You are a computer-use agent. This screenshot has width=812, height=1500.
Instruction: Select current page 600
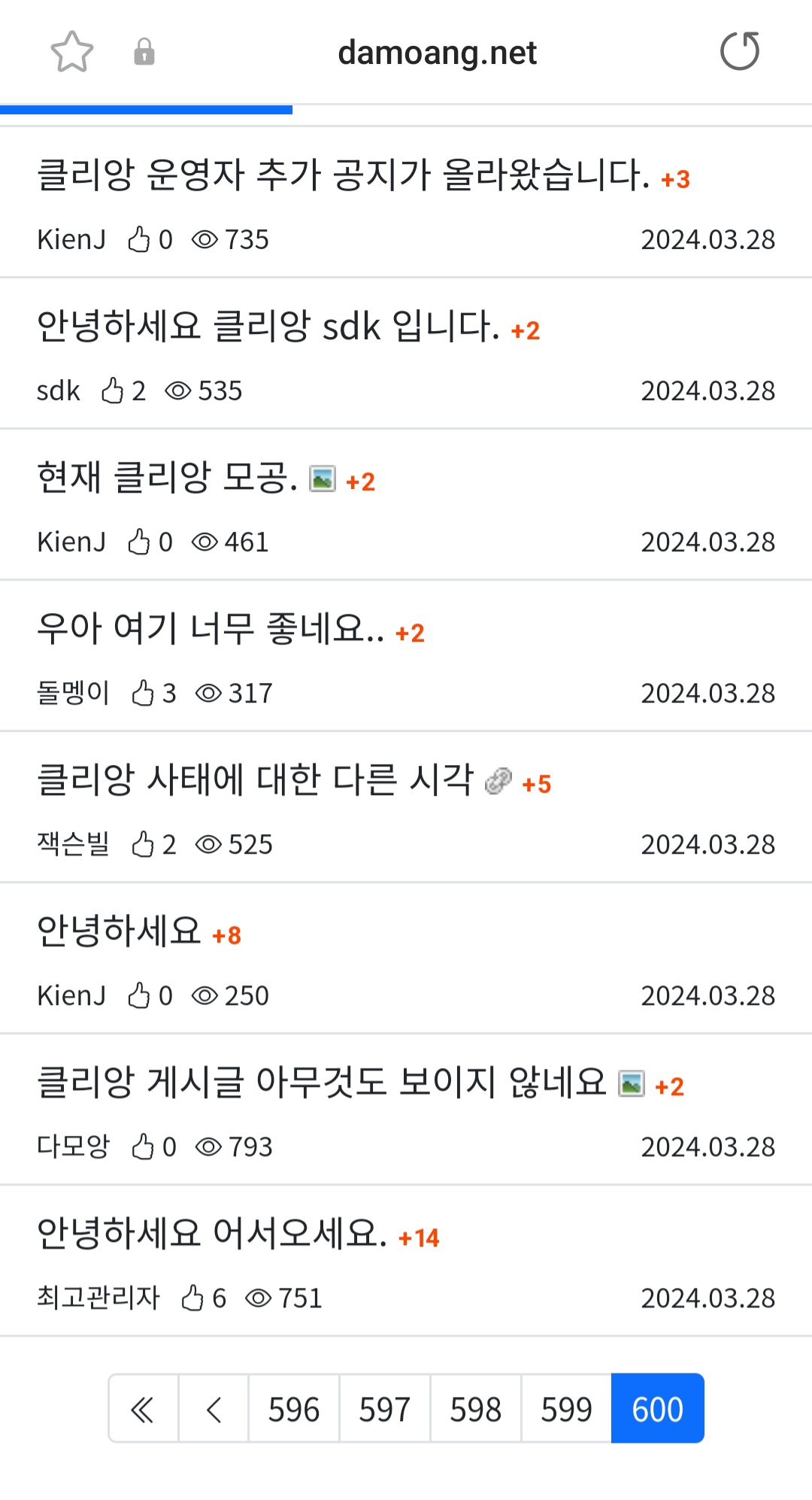[658, 1408]
